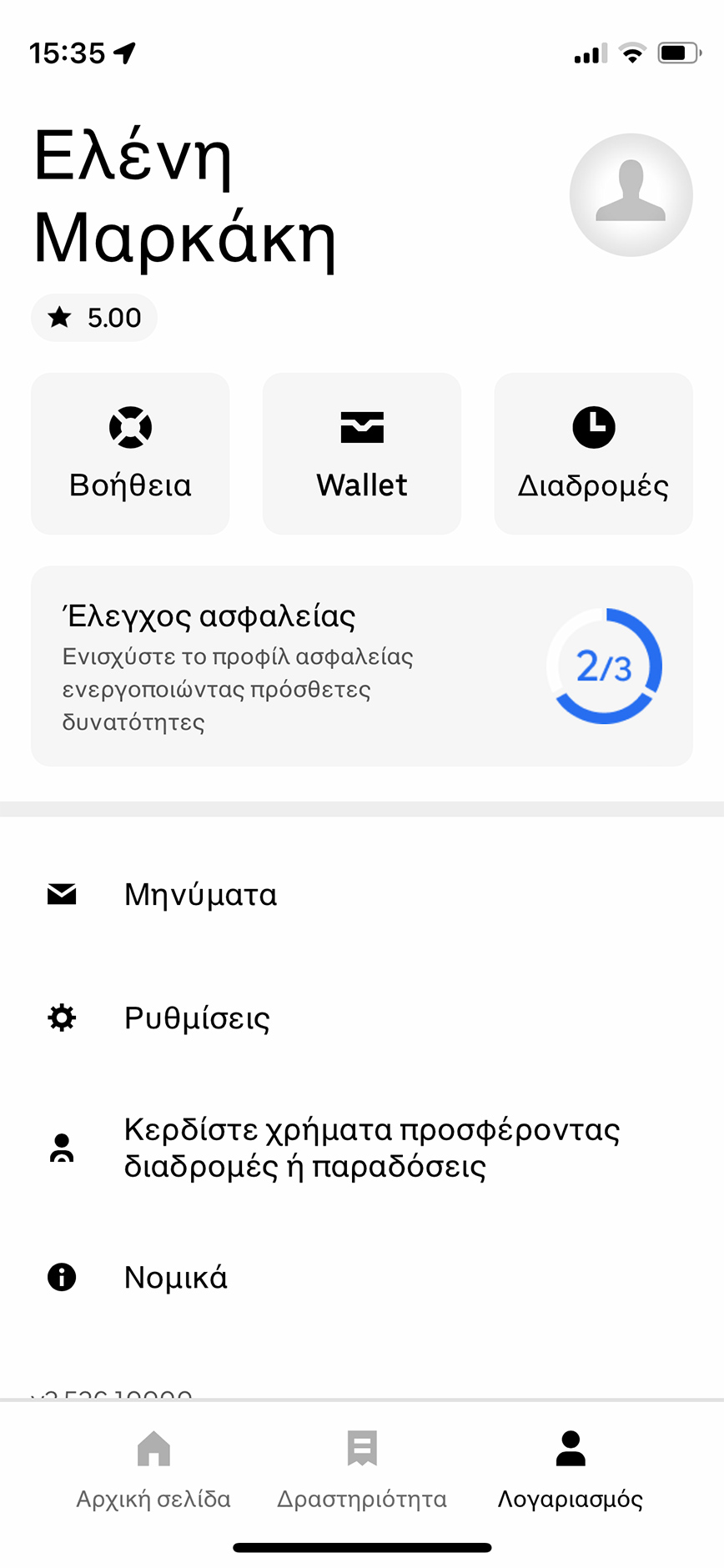Tap the Λογαριασμός account tab
Screen dimensions: 724x1568
coord(571,1468)
